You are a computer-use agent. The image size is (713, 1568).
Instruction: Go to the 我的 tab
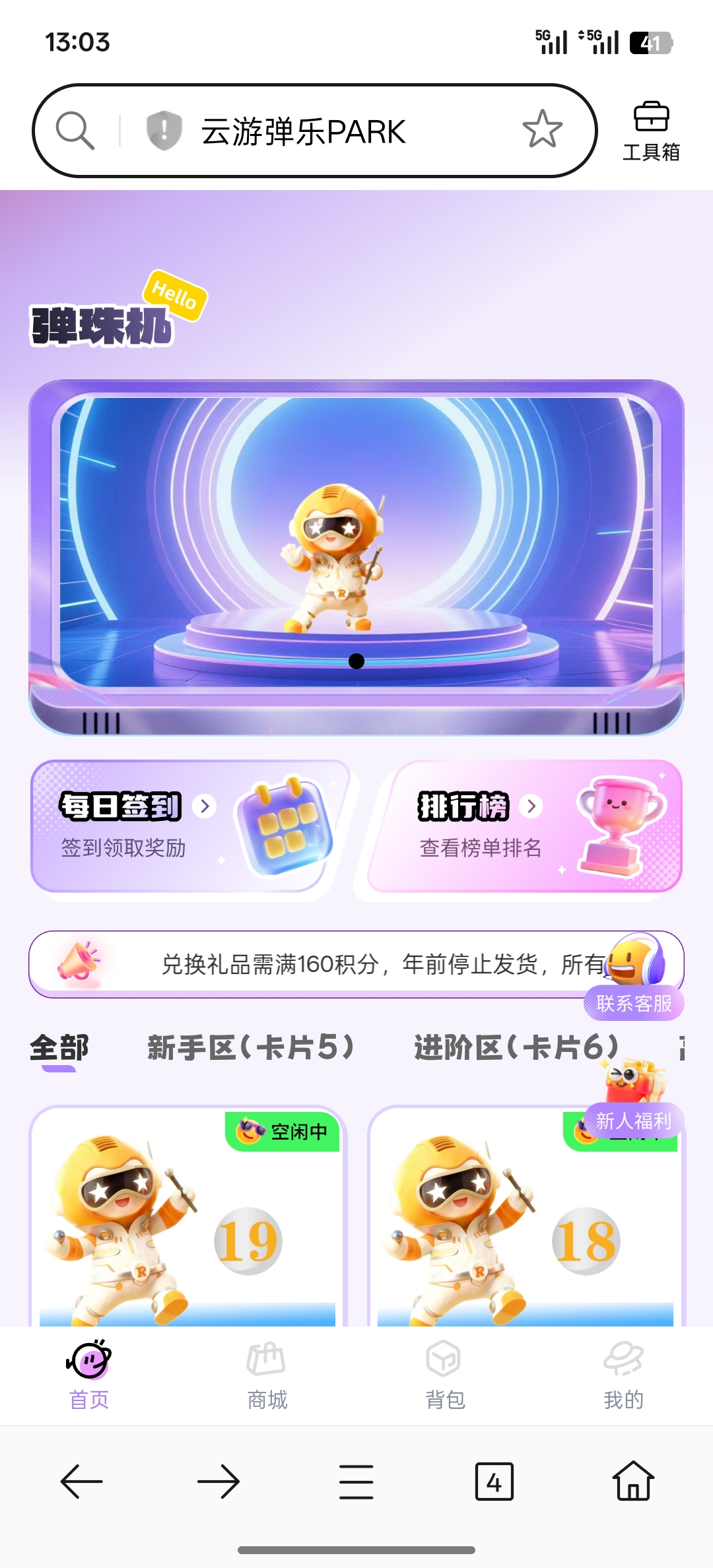(623, 1374)
